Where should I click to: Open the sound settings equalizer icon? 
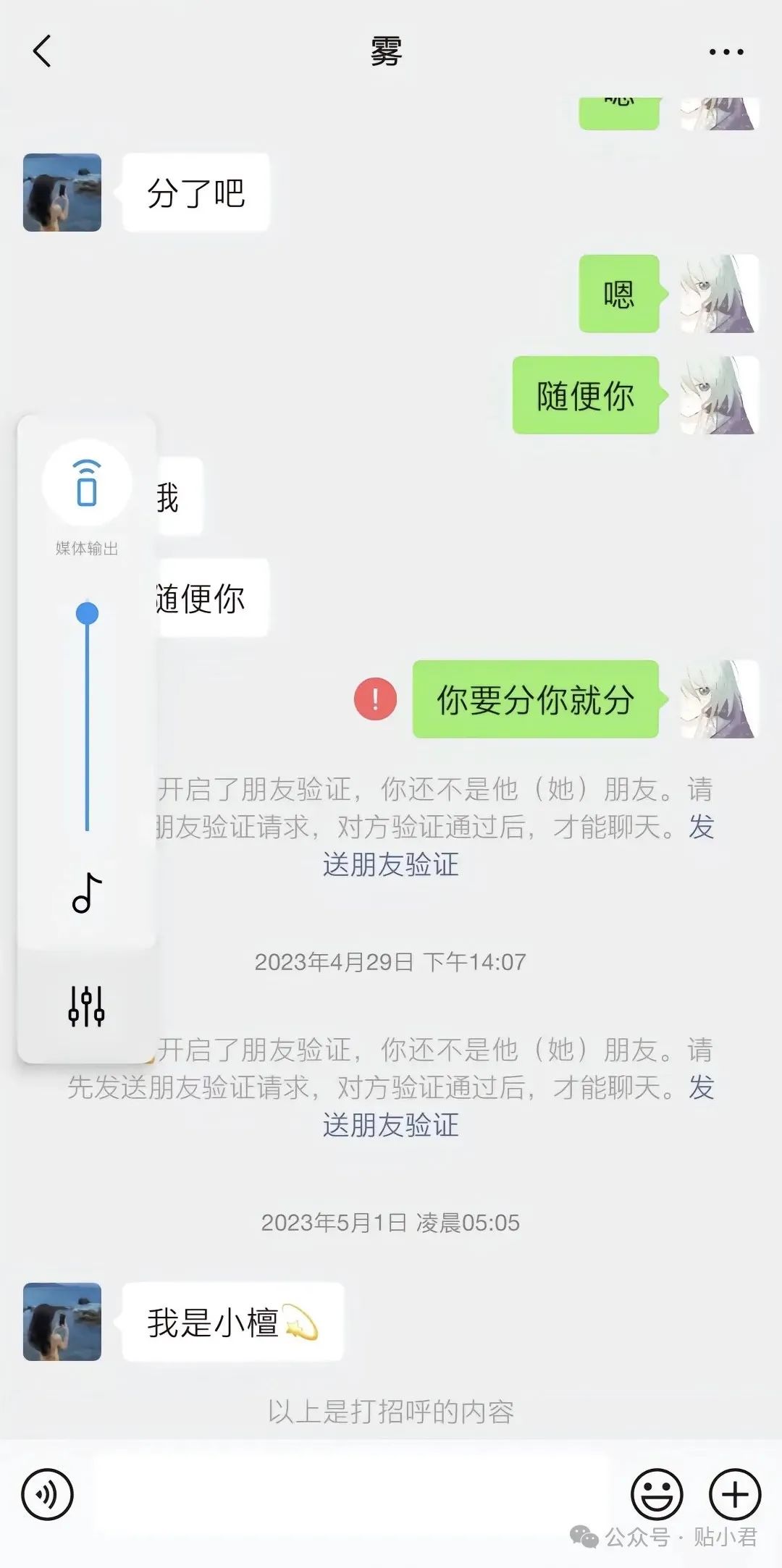[87, 1006]
